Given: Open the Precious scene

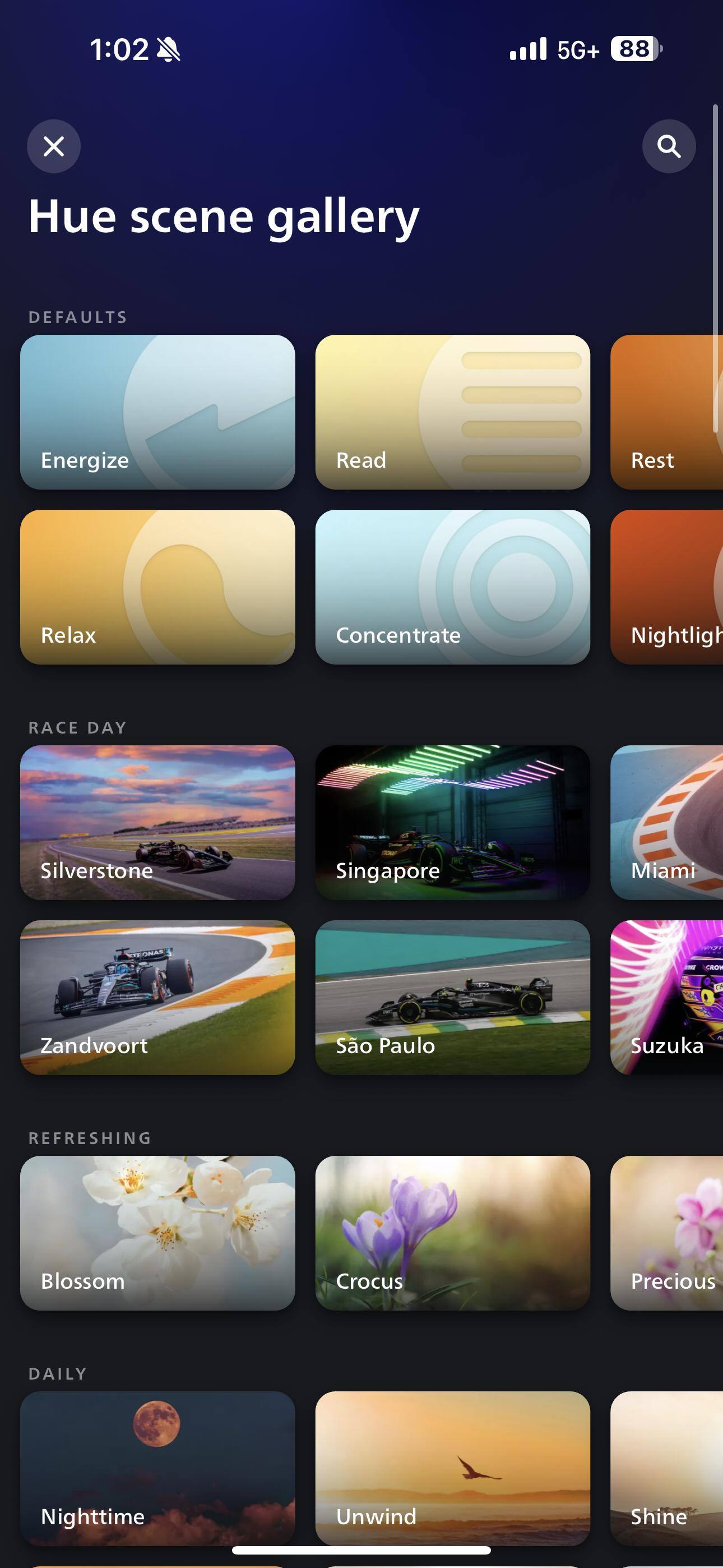Looking at the screenshot, I should click(x=666, y=1233).
